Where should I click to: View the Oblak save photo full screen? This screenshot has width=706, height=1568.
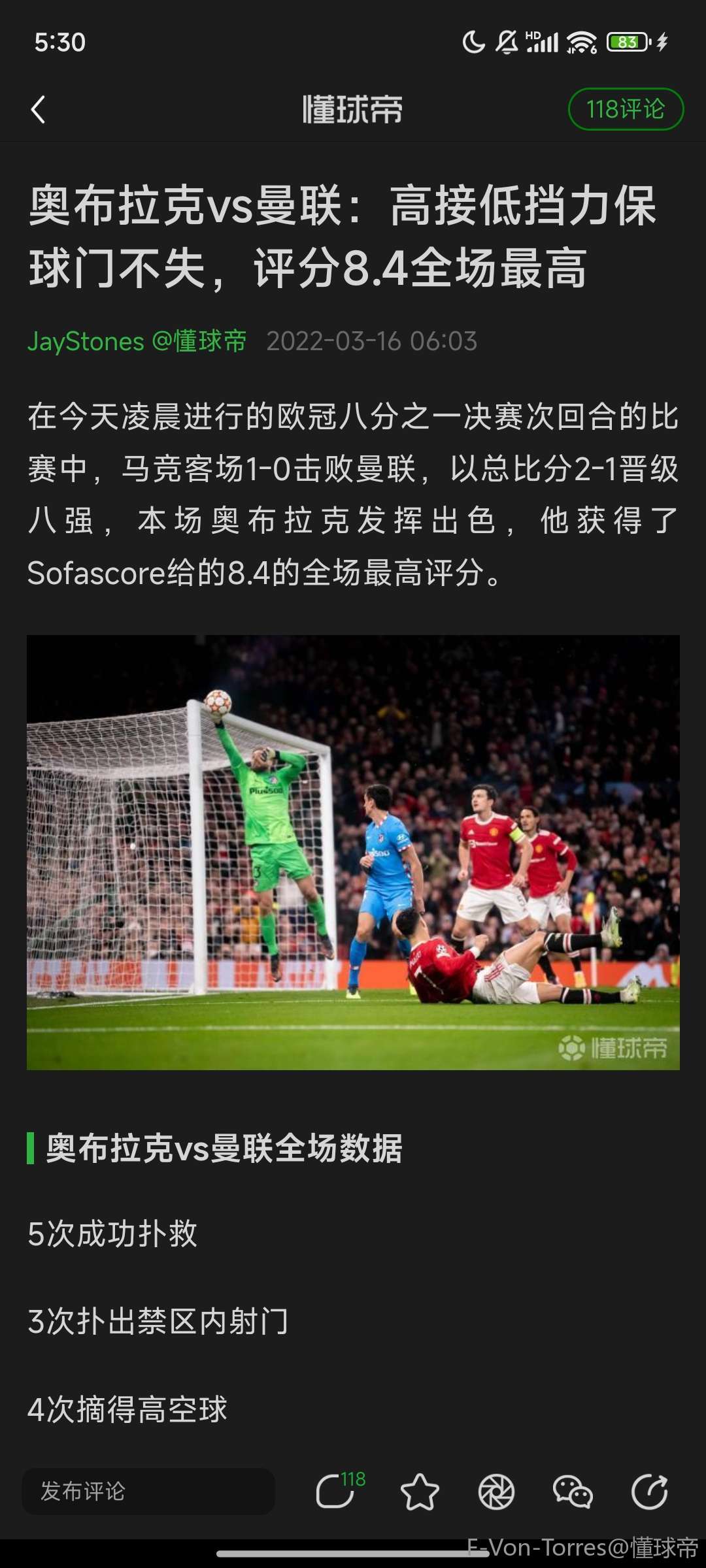pos(353,852)
